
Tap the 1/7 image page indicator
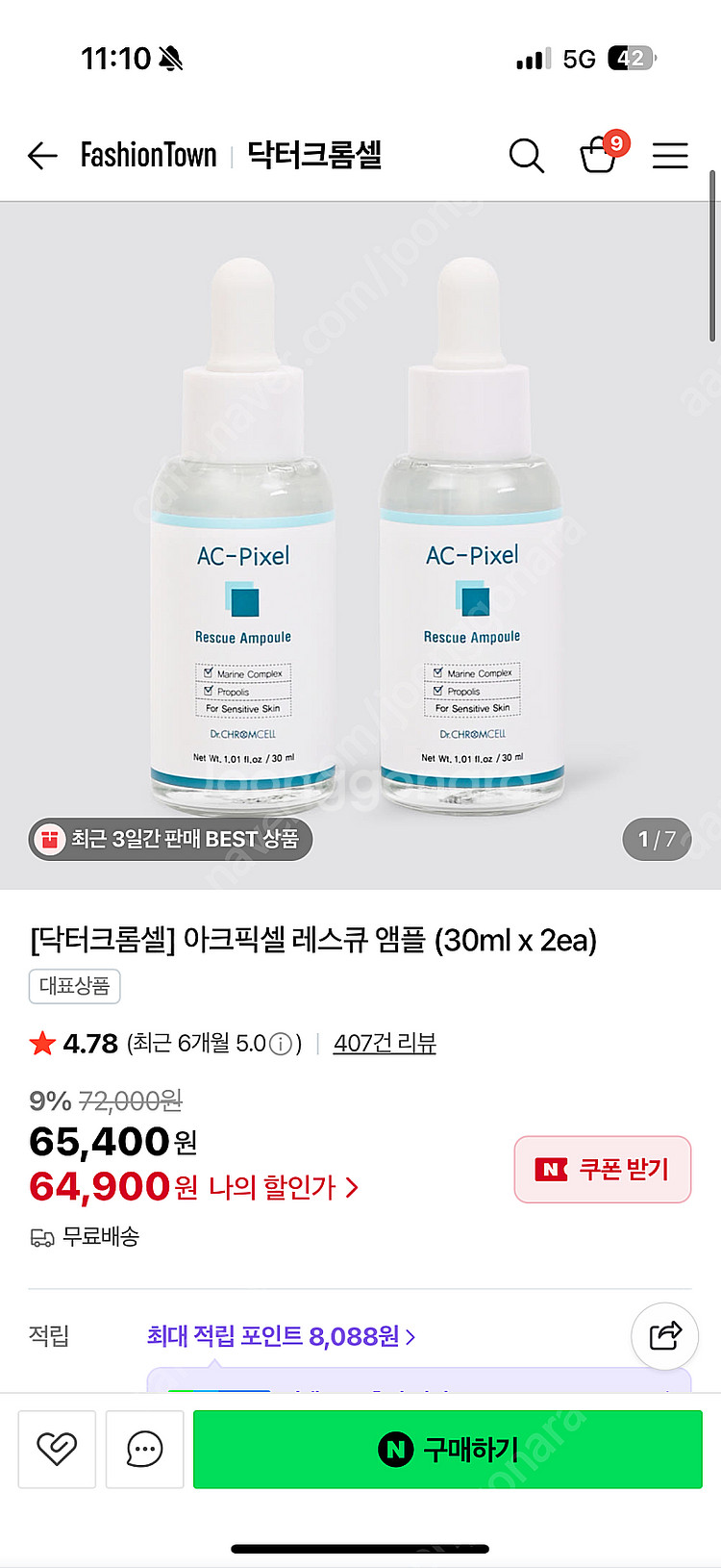(656, 839)
